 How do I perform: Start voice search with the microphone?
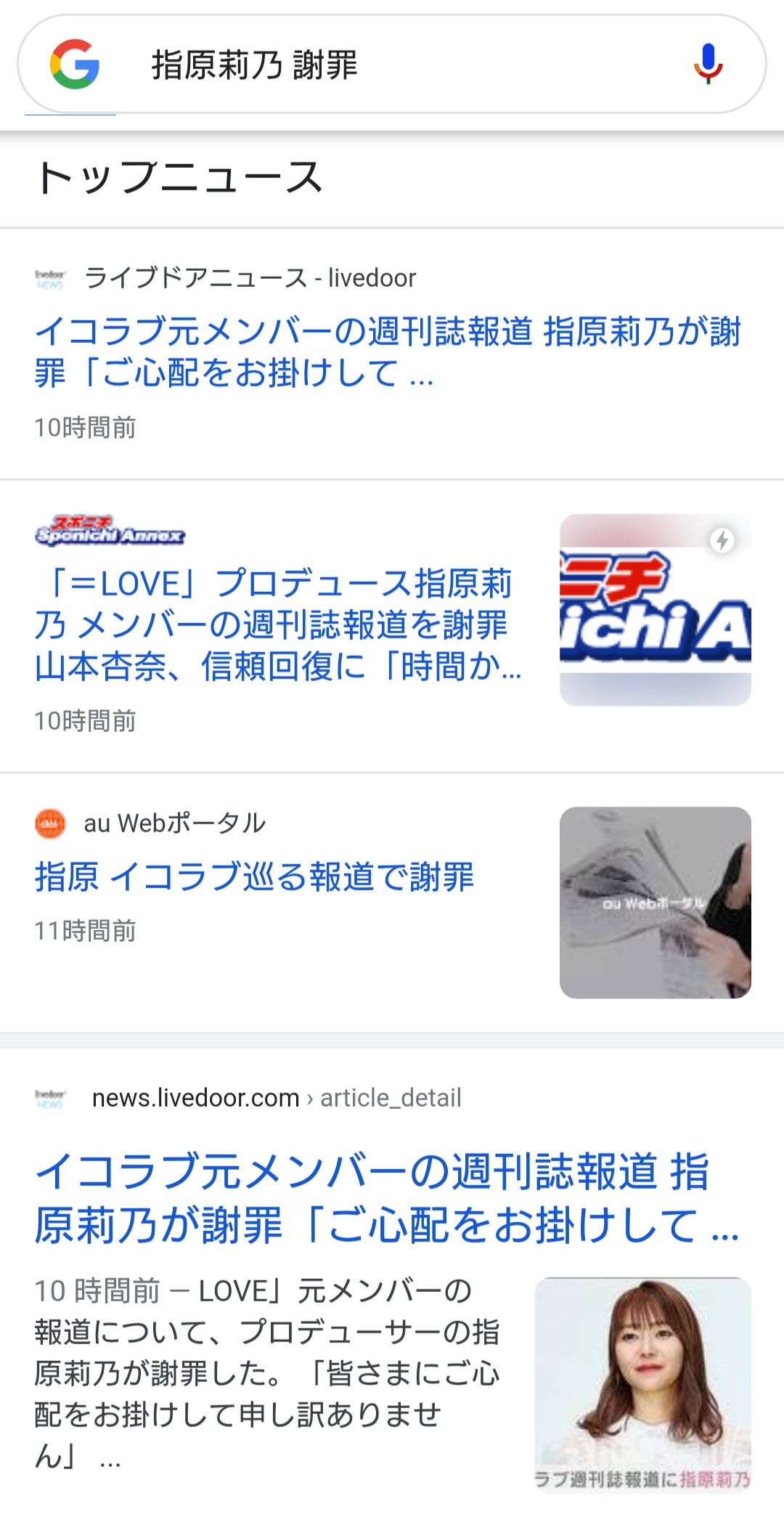click(708, 64)
